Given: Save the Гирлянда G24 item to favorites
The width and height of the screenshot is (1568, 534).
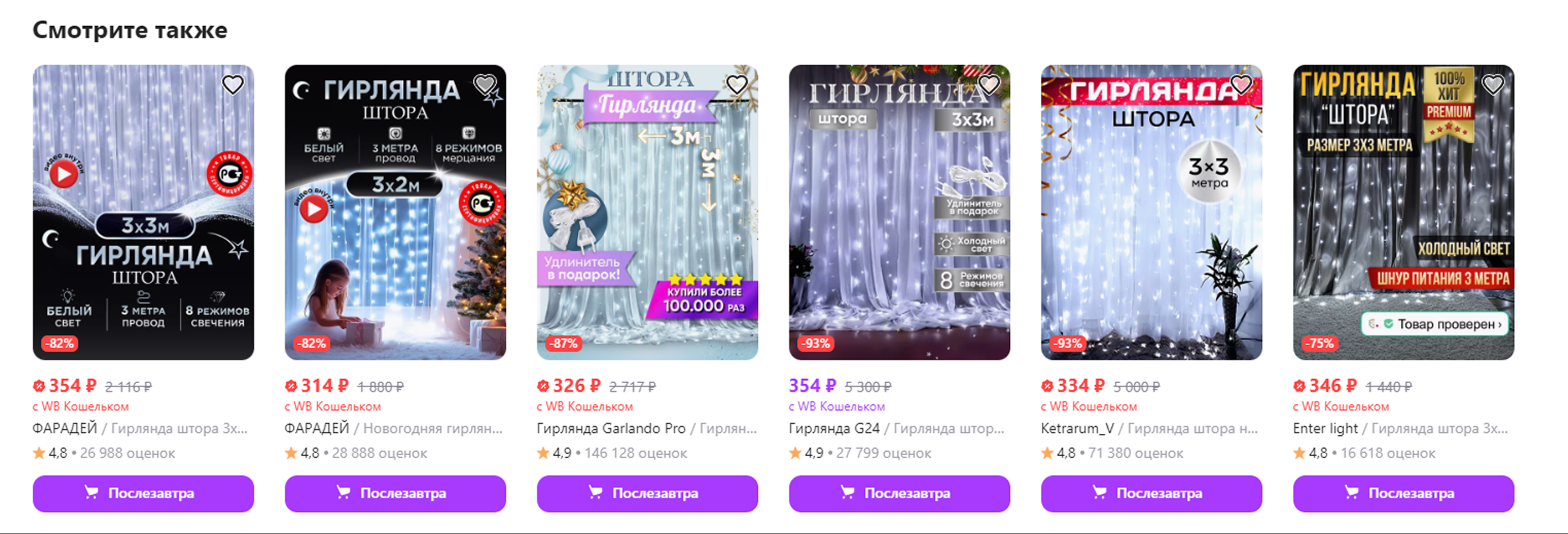Looking at the screenshot, I should [x=989, y=85].
